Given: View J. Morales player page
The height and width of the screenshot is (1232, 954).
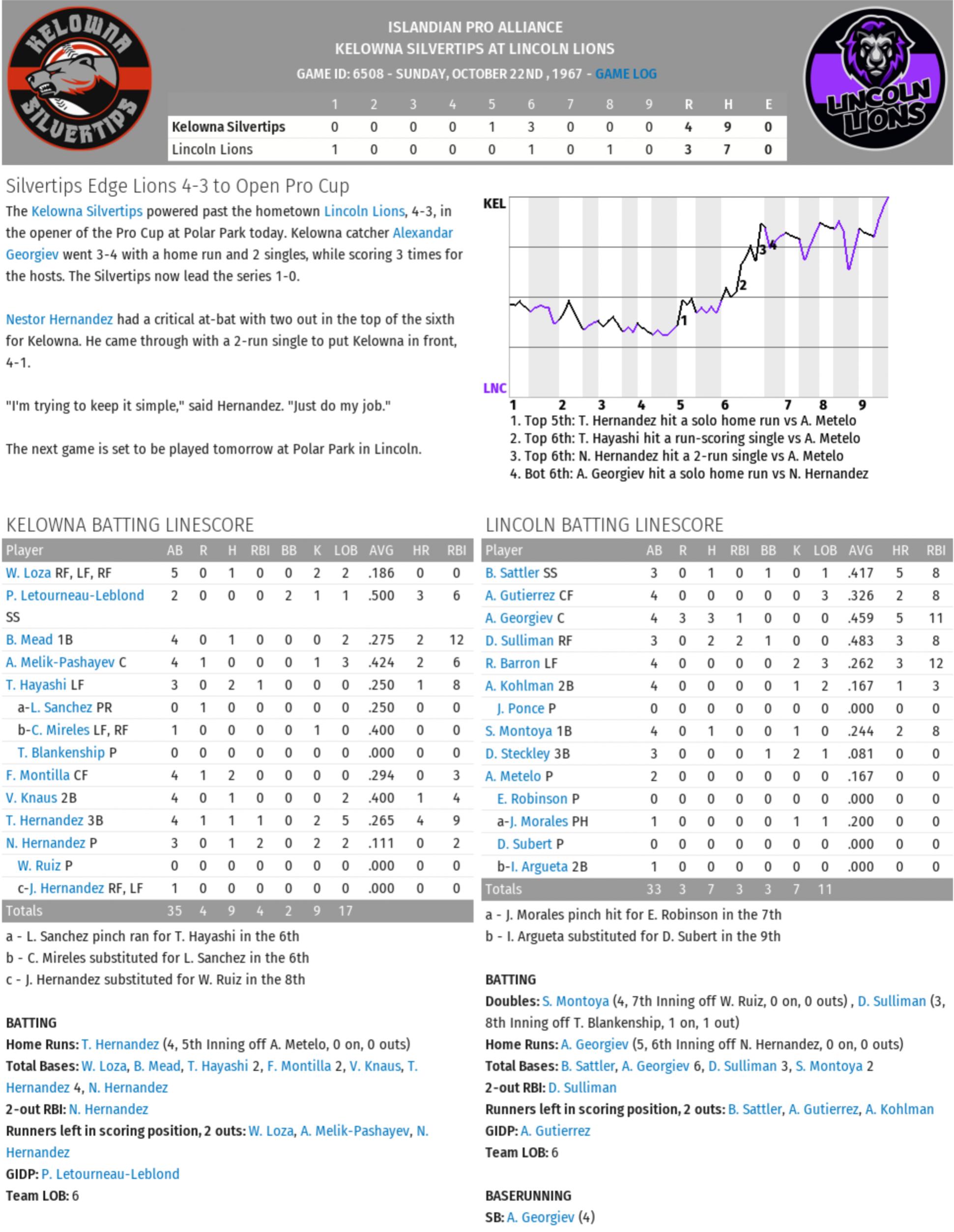Looking at the screenshot, I should click(x=538, y=821).
